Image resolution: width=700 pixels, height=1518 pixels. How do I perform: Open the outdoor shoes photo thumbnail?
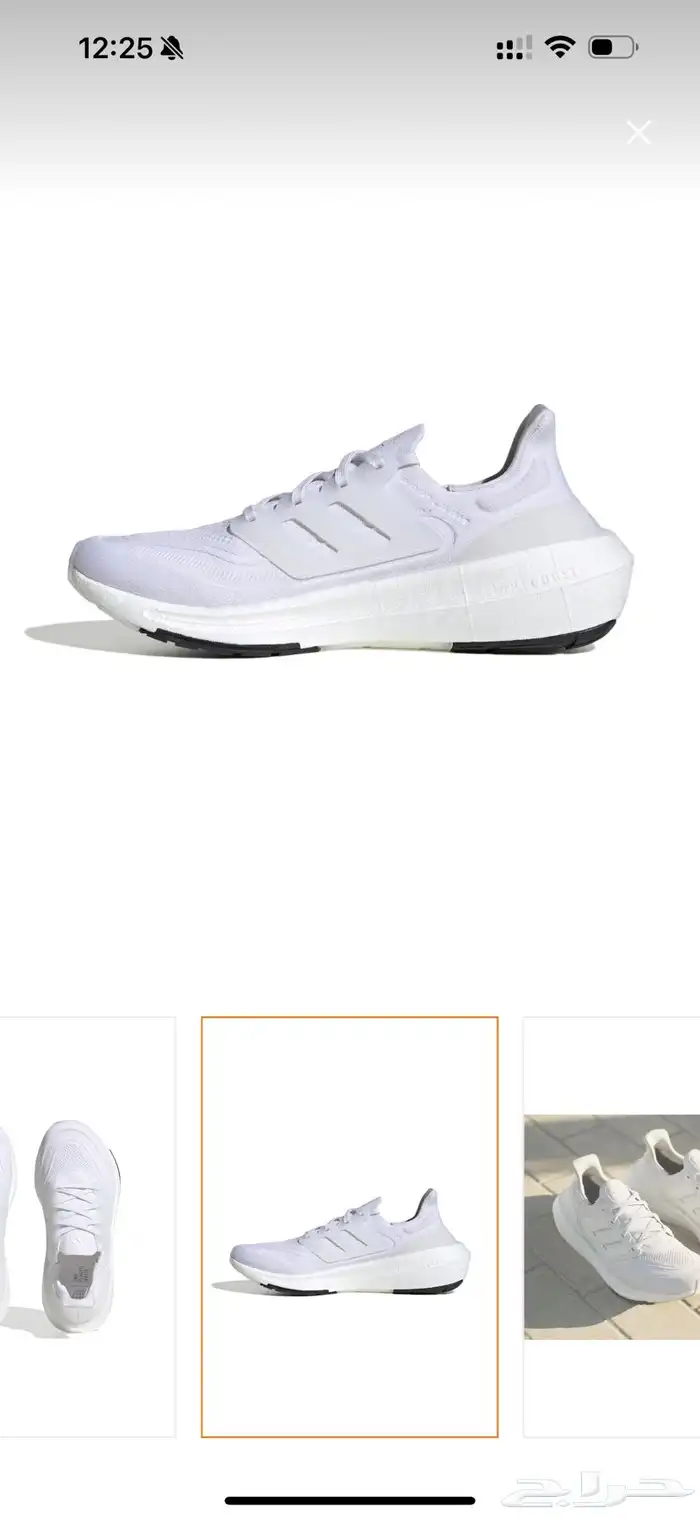612,1226
